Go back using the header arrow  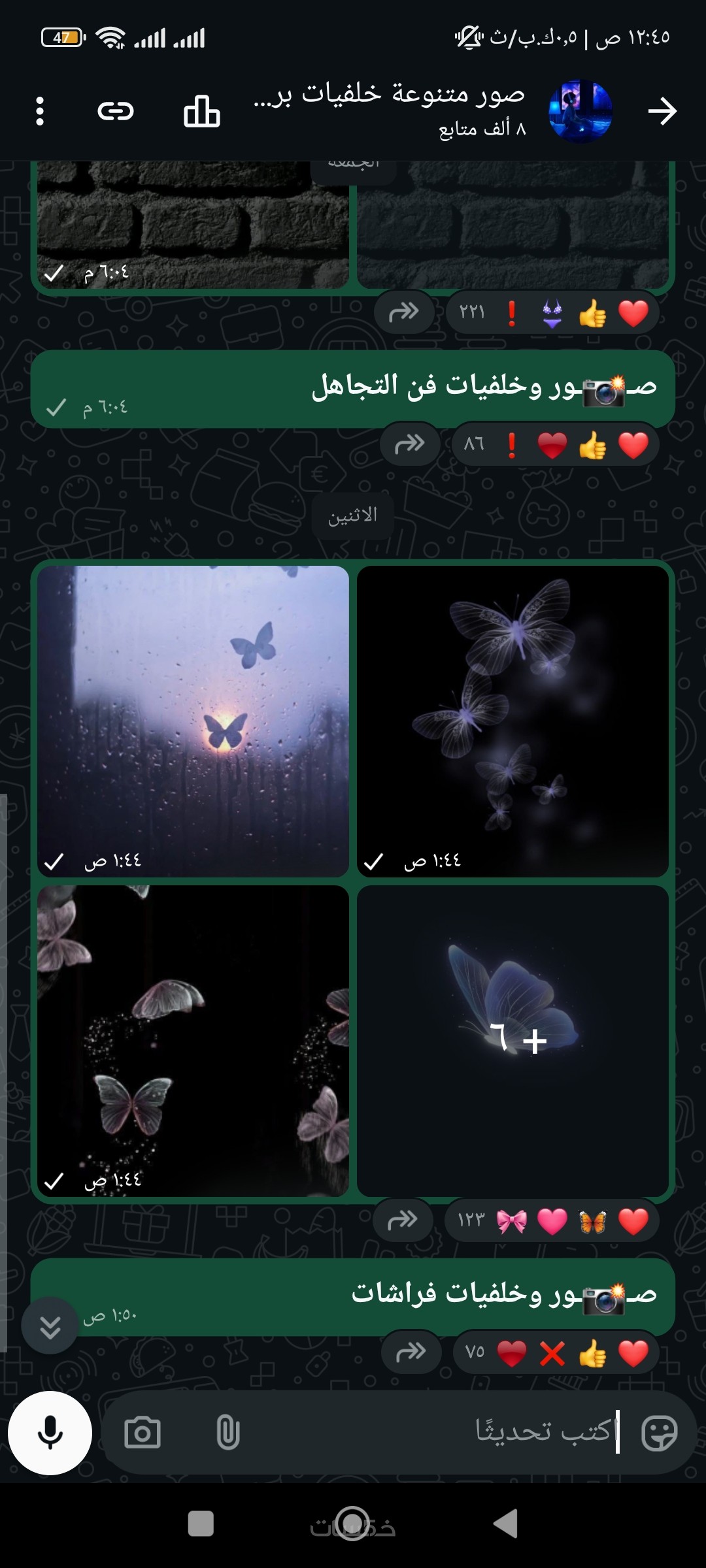(x=662, y=111)
